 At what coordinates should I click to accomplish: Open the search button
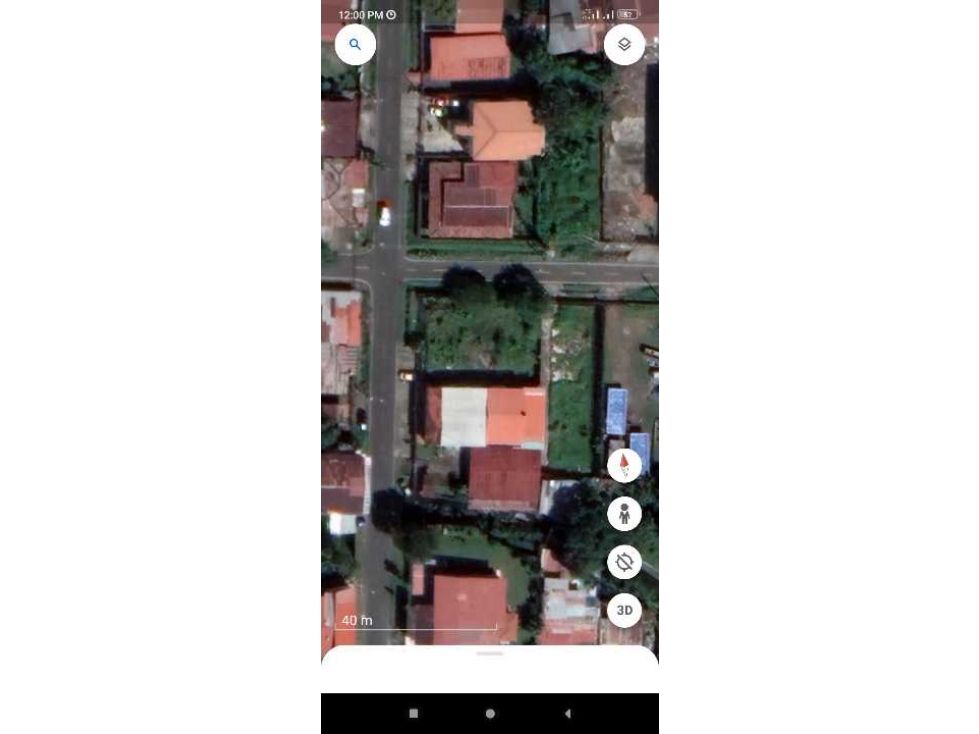(x=355, y=45)
